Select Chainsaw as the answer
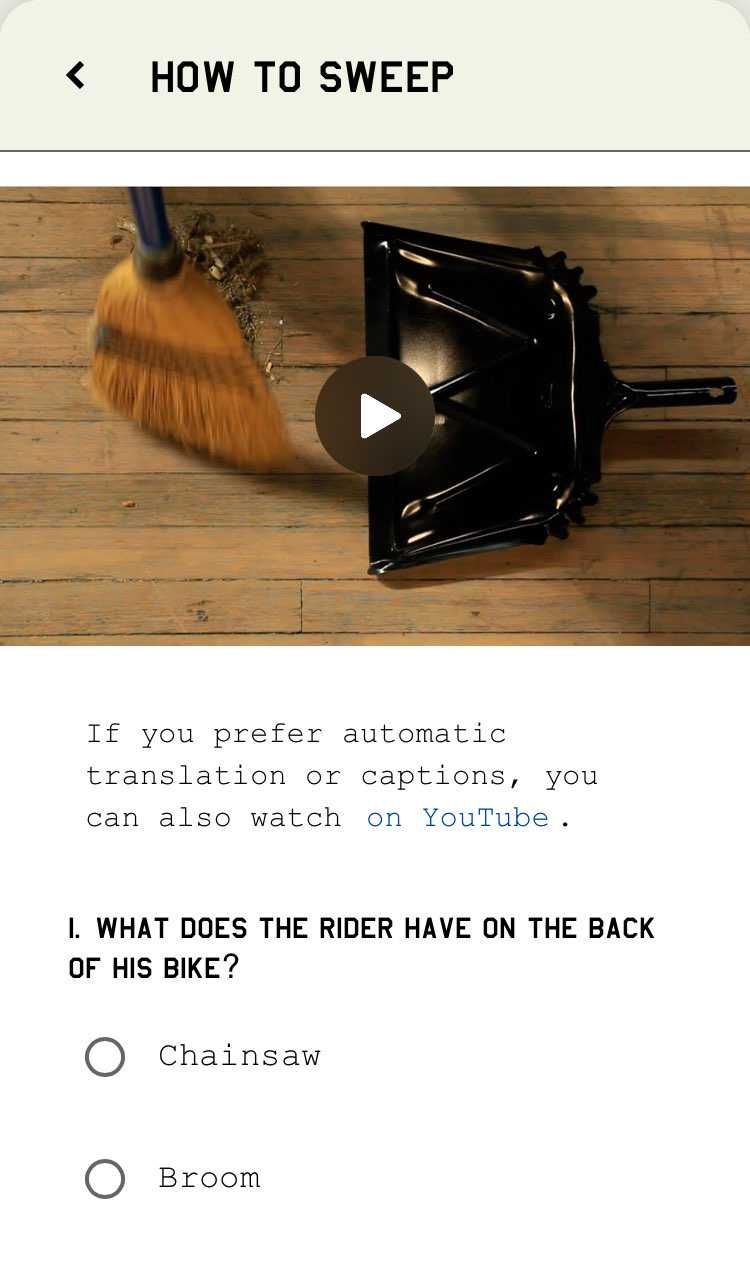Viewport: 750px width, 1267px height. tap(105, 1057)
